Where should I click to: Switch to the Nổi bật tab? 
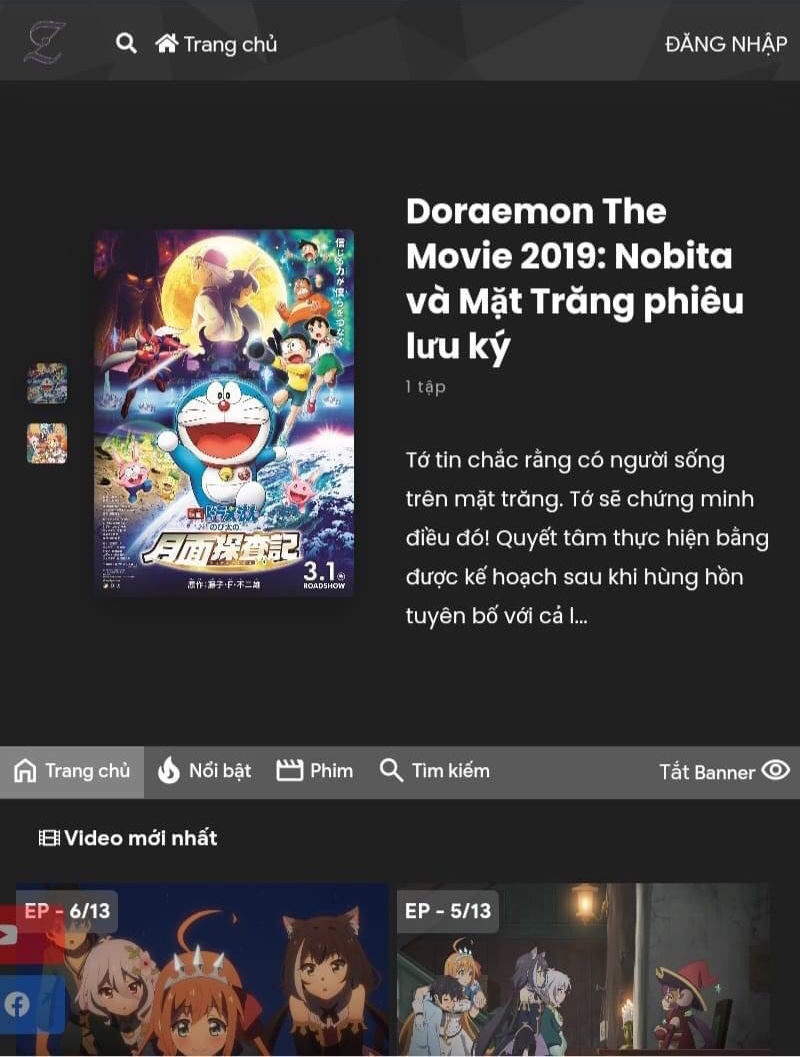coord(205,771)
